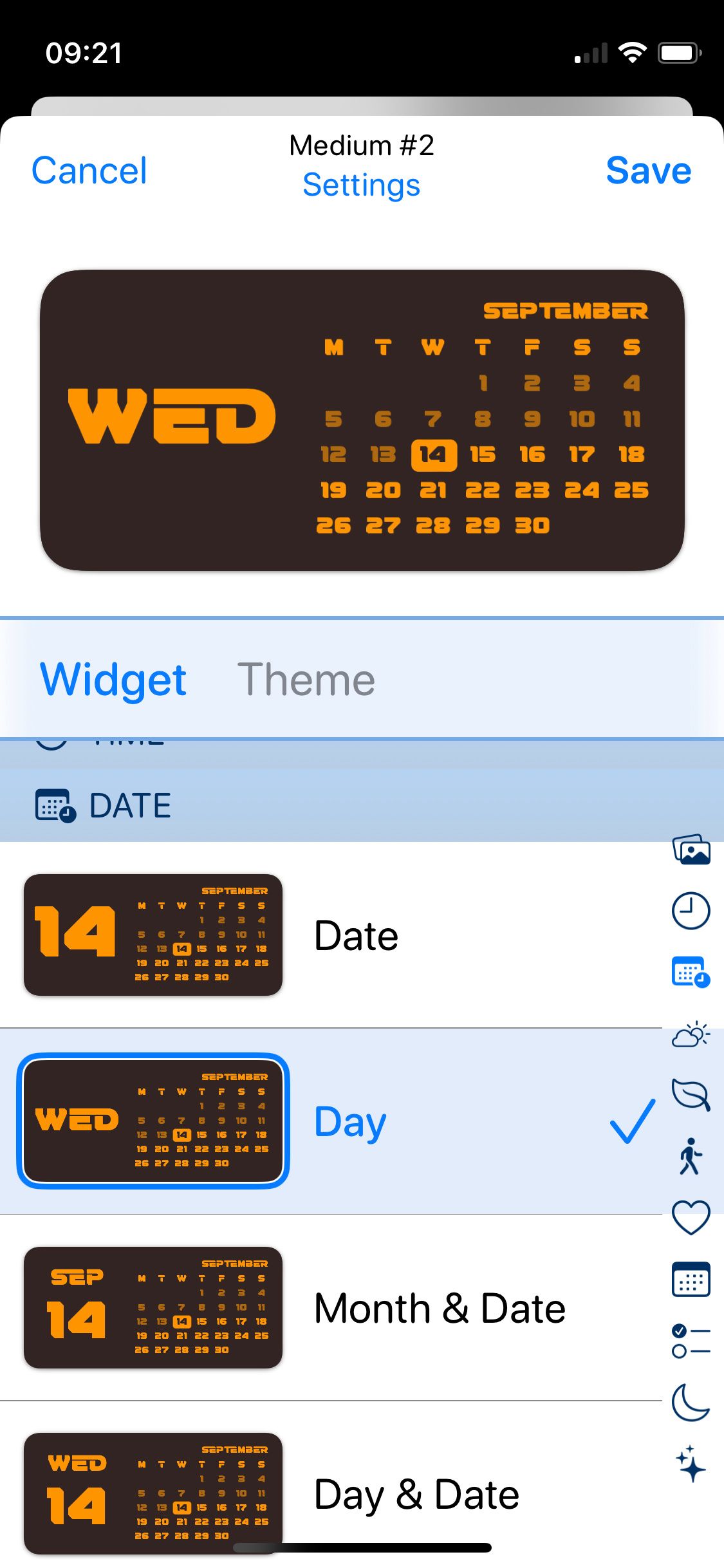Save the Medium #2 widget settings
The width and height of the screenshot is (724, 1568).
(x=649, y=170)
